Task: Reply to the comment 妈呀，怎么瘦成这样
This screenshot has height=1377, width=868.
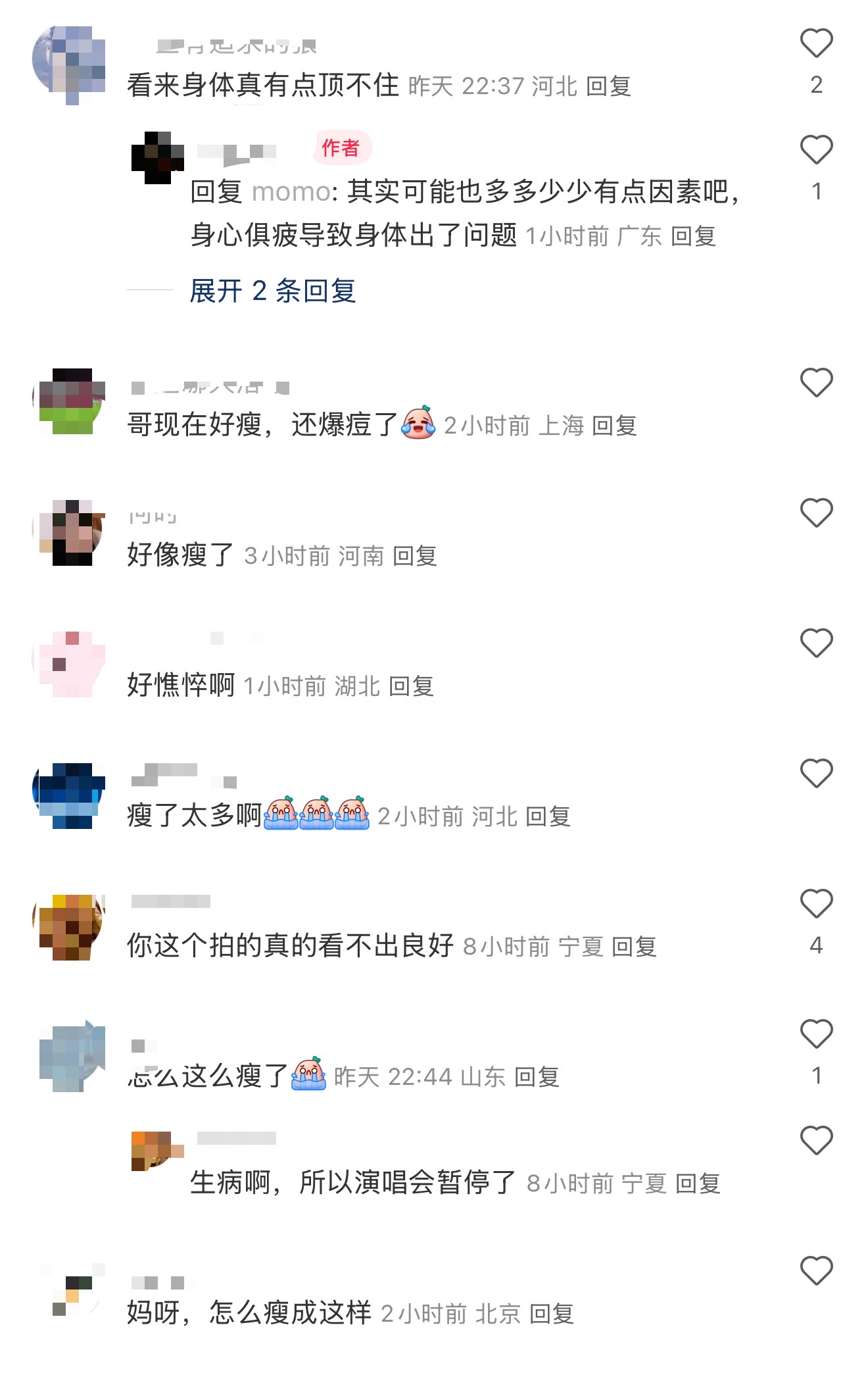Action: point(551,1314)
